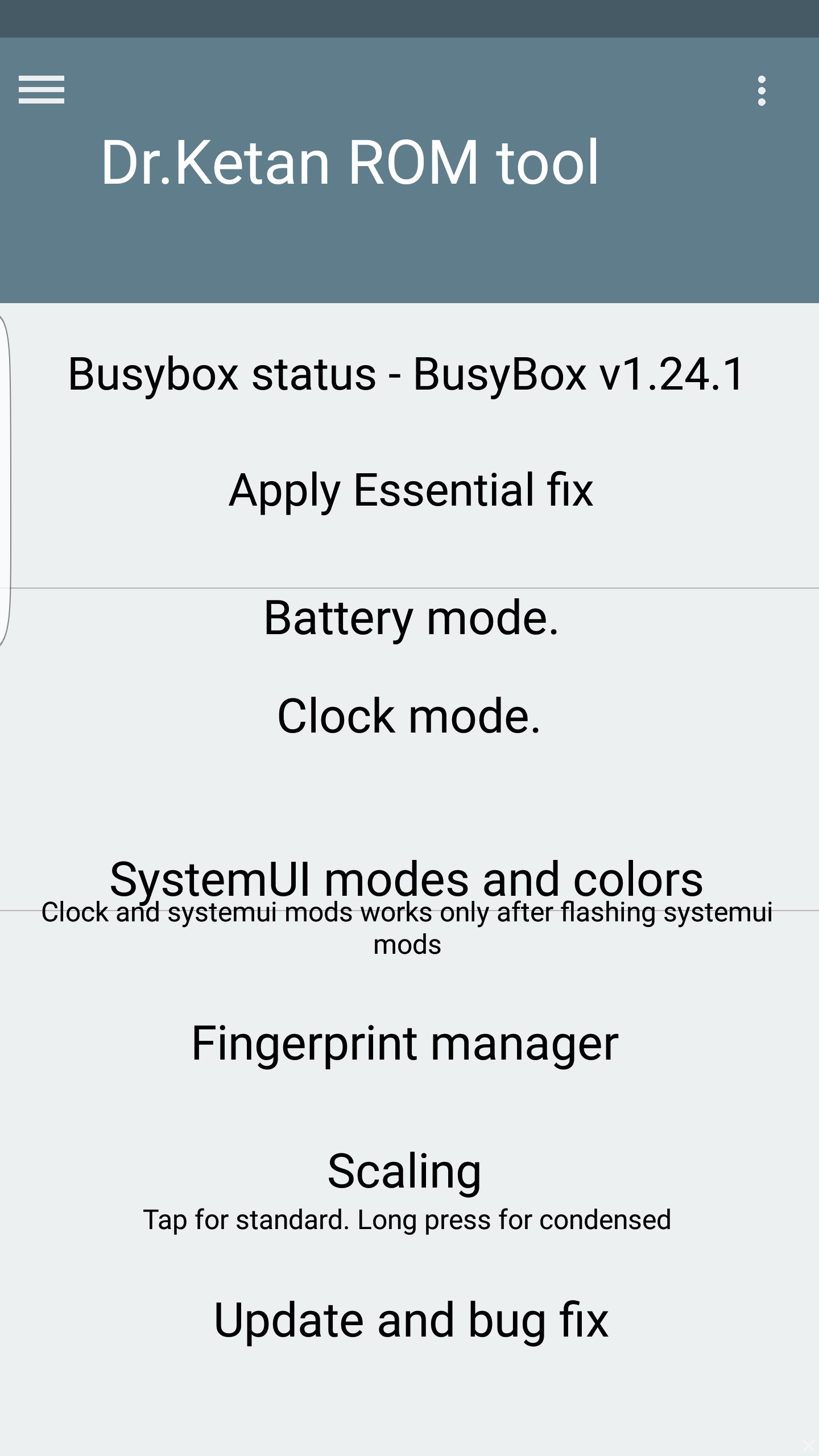Open Fingerprint manager
Image resolution: width=819 pixels, height=1456 pixels.
pyautogui.click(x=405, y=1044)
